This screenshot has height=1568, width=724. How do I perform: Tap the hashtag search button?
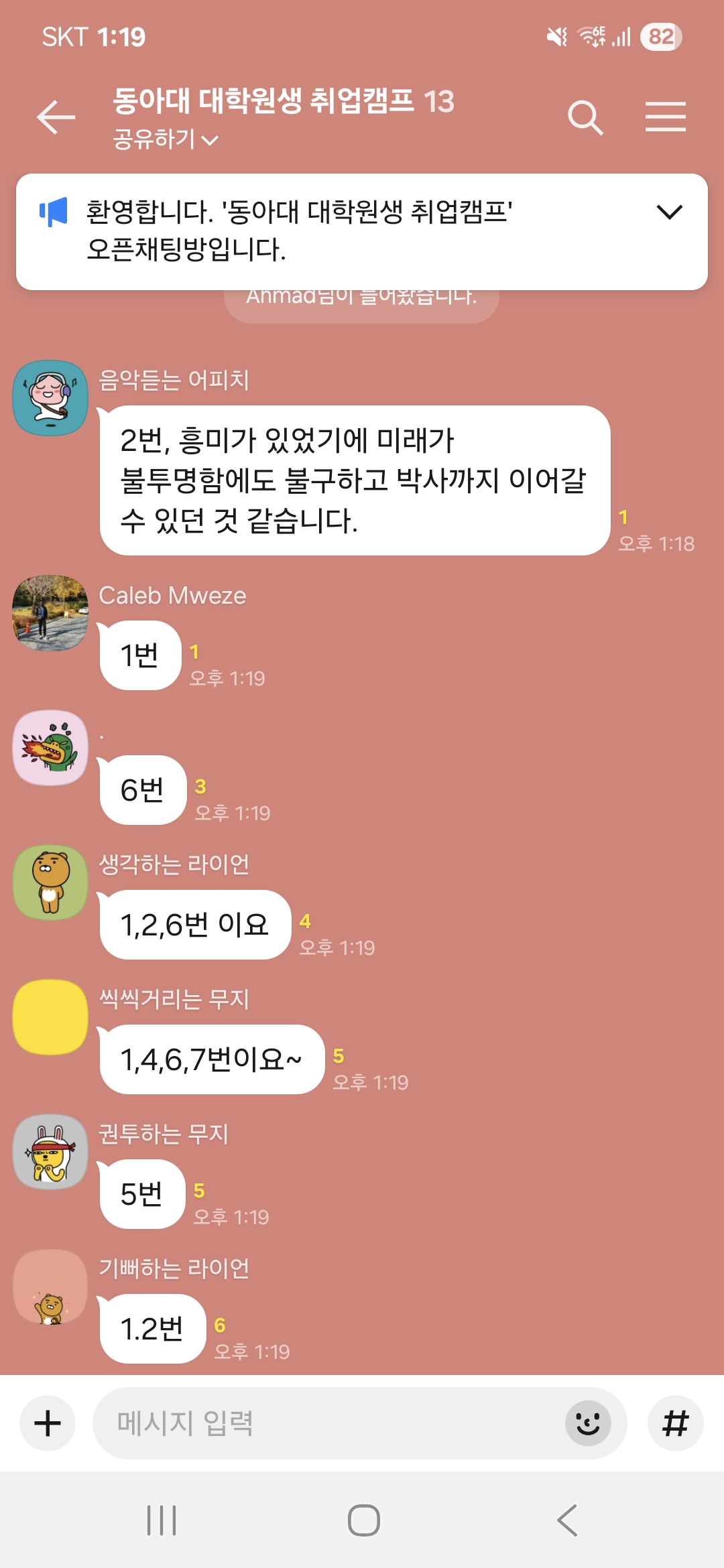pos(675,1423)
